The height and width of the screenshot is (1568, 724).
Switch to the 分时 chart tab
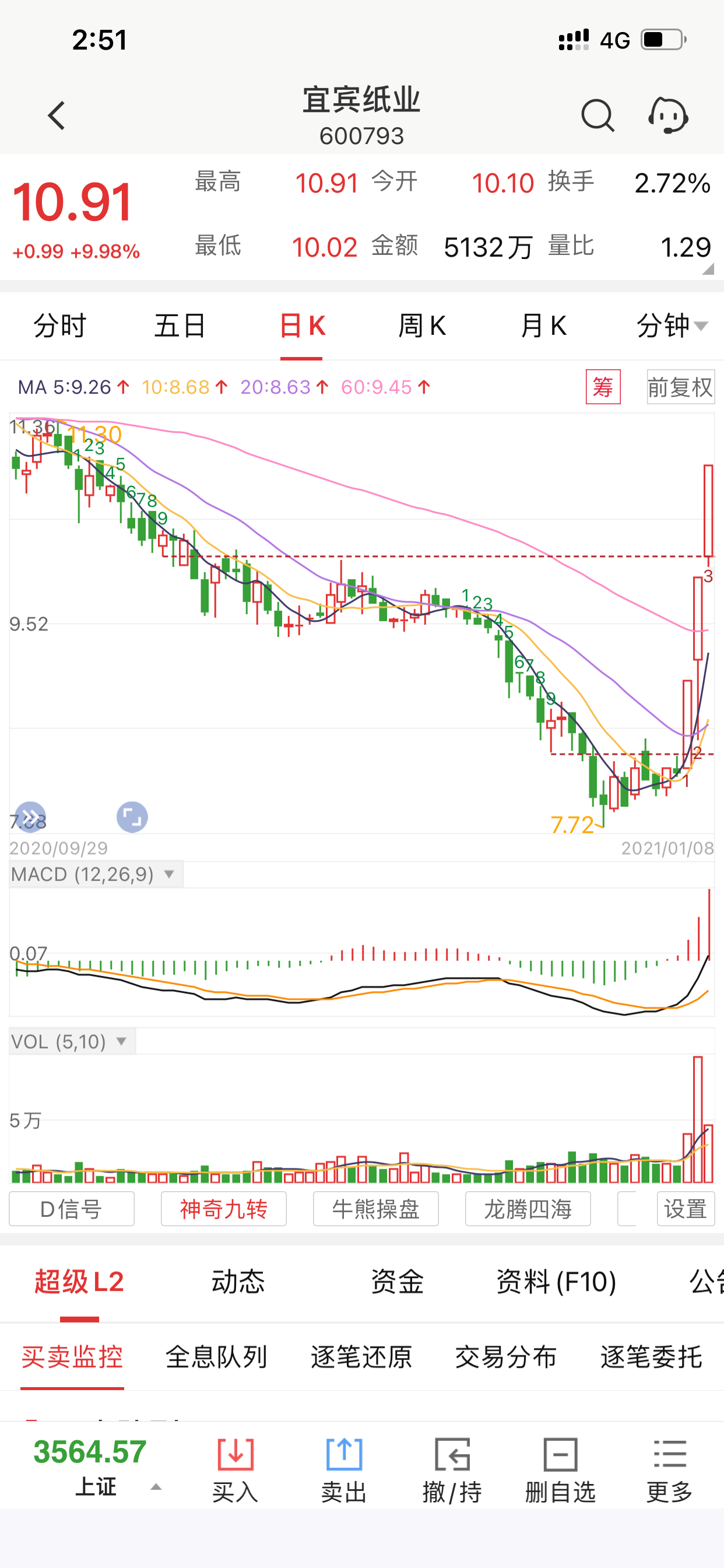pyautogui.click(x=59, y=325)
